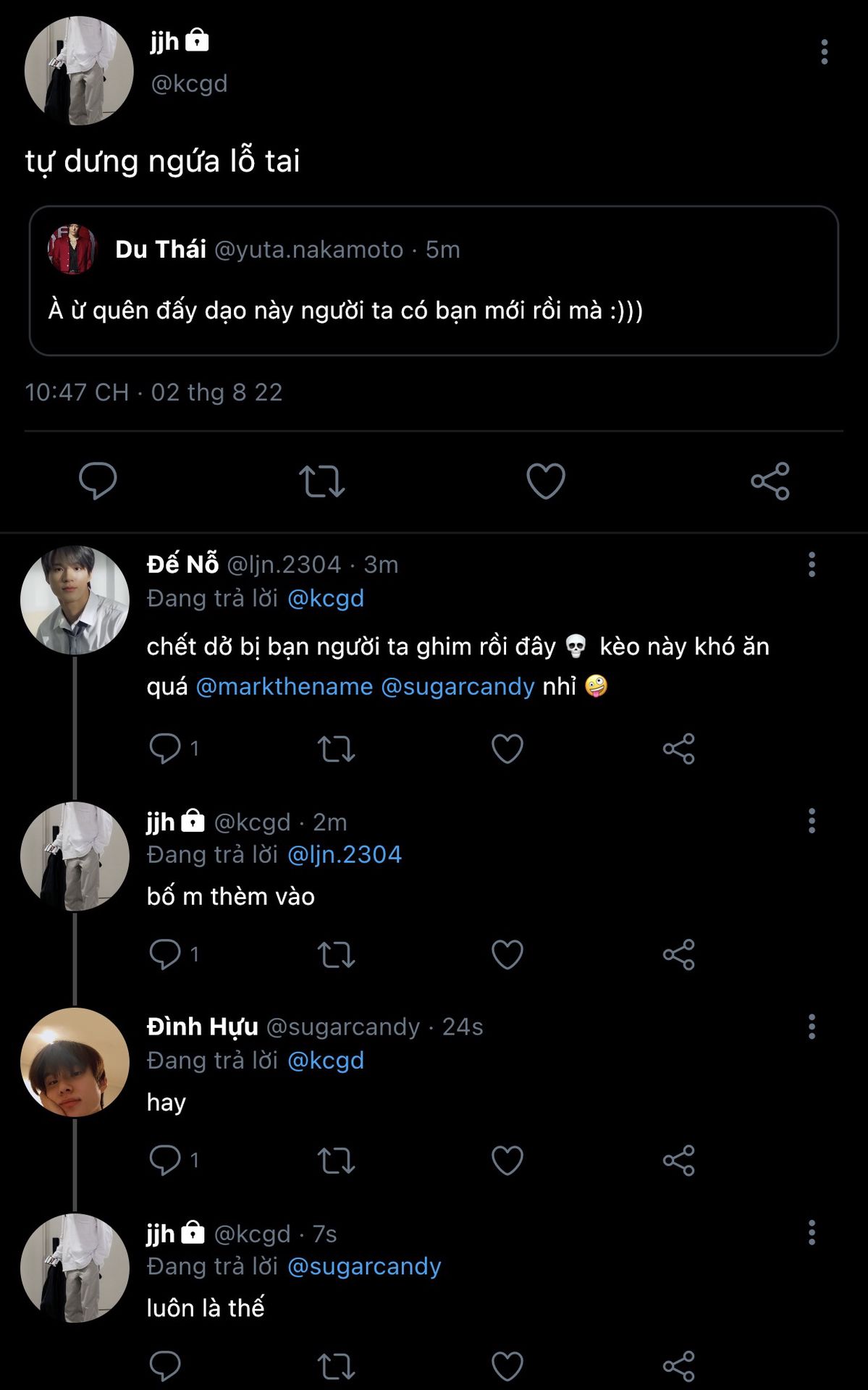Reply to Đình Hựu's comment "hay"
Image resolution: width=868 pixels, height=1390 pixels.
(x=165, y=1161)
